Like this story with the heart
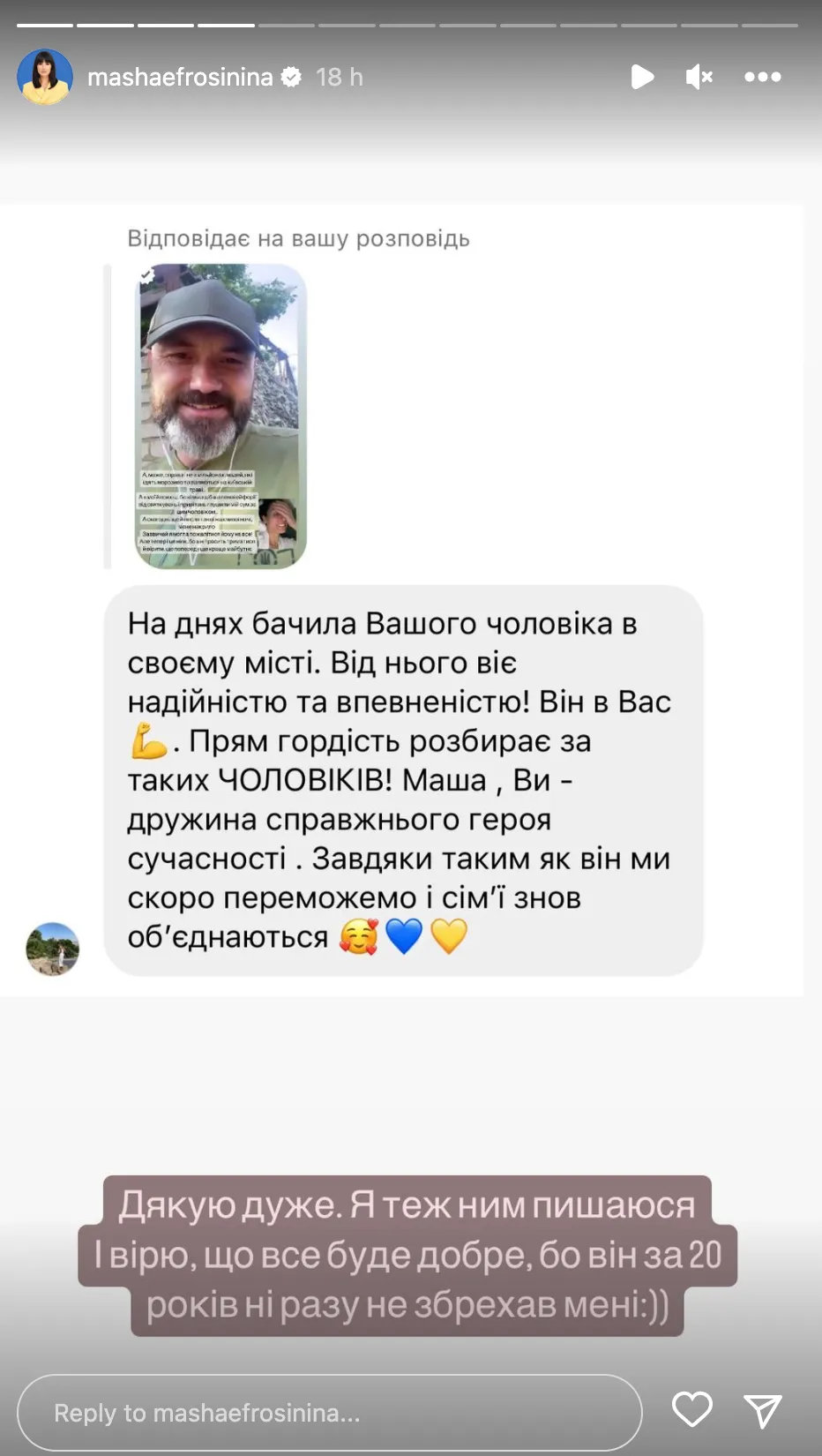The image size is (822, 1456). [x=692, y=1409]
